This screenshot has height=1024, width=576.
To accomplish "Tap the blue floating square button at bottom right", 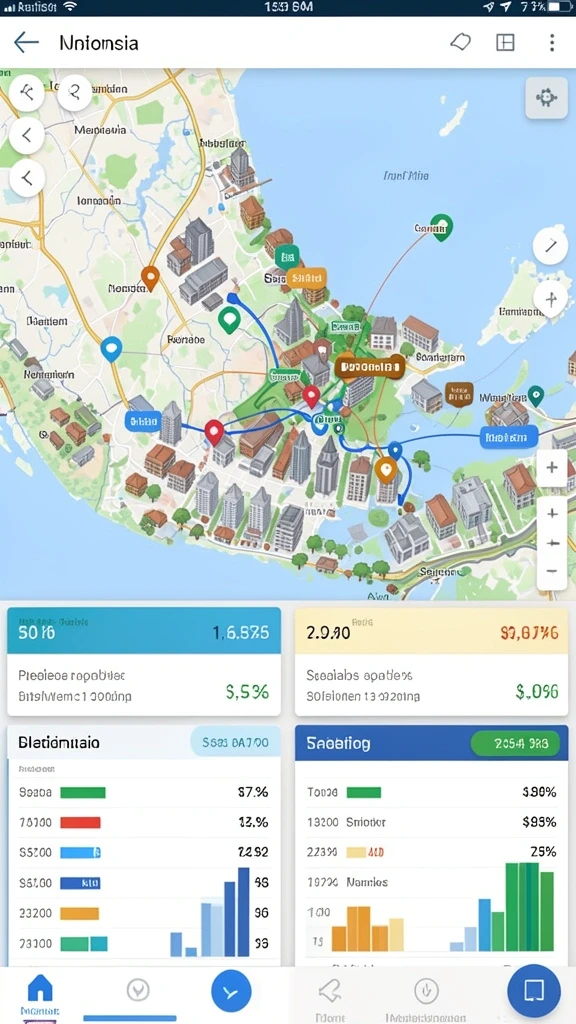I will pos(534,991).
